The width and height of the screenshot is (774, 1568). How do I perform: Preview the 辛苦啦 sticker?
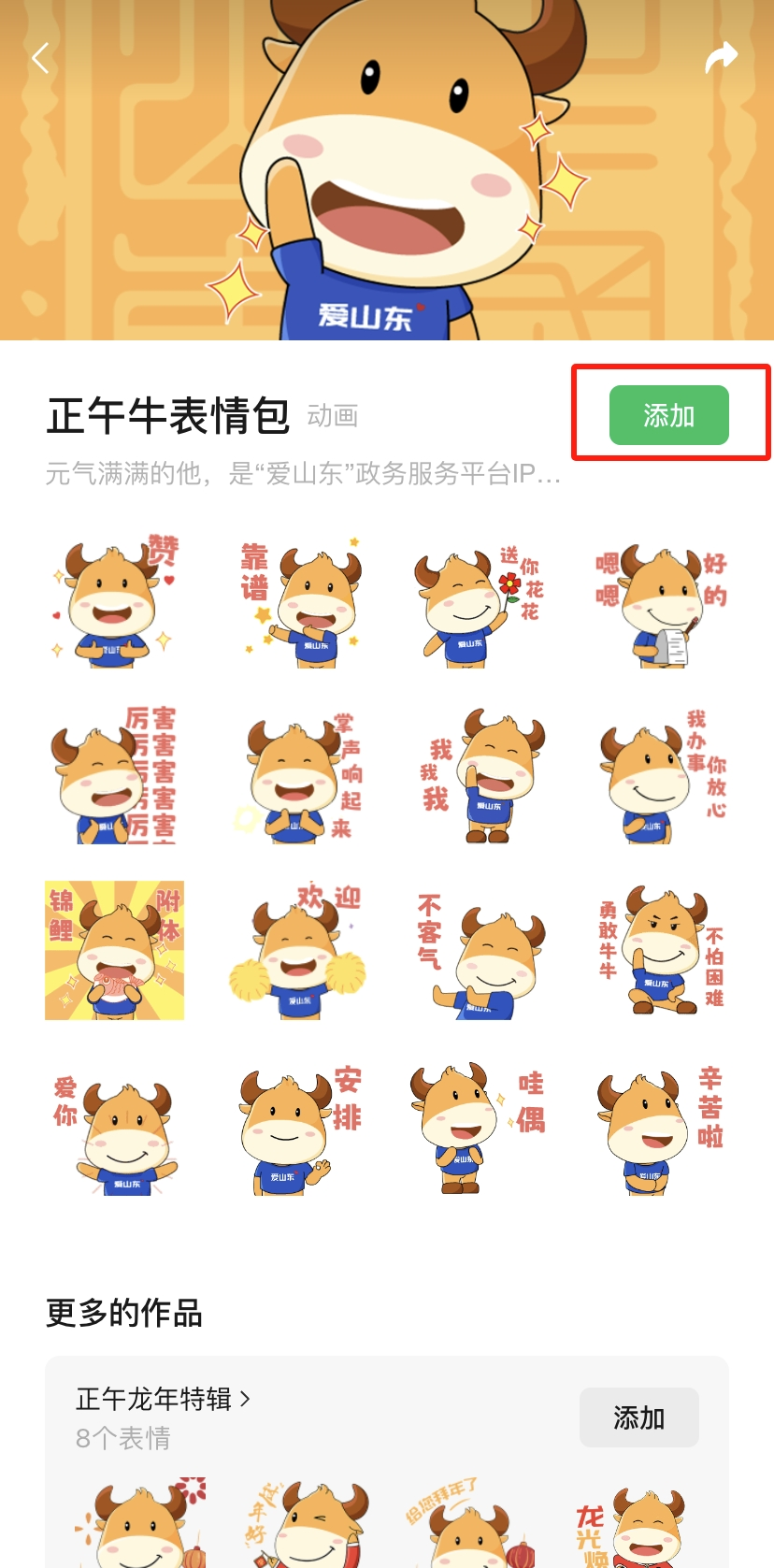point(662,1129)
